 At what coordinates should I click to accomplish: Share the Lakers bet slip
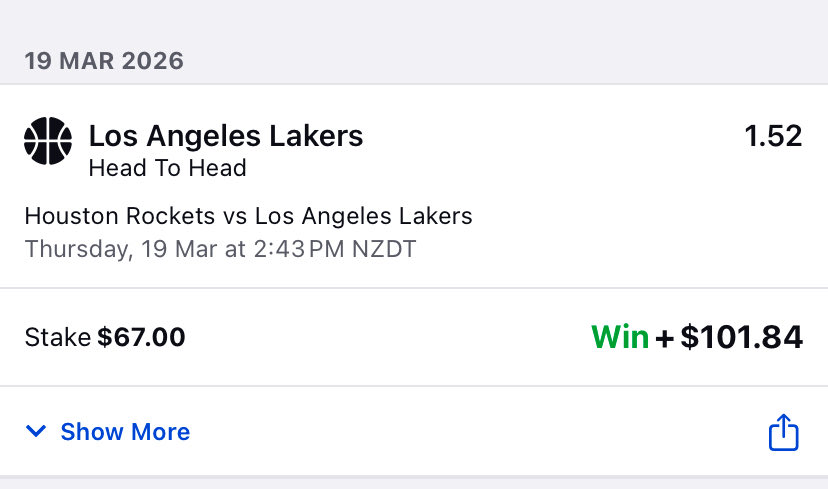[783, 432]
